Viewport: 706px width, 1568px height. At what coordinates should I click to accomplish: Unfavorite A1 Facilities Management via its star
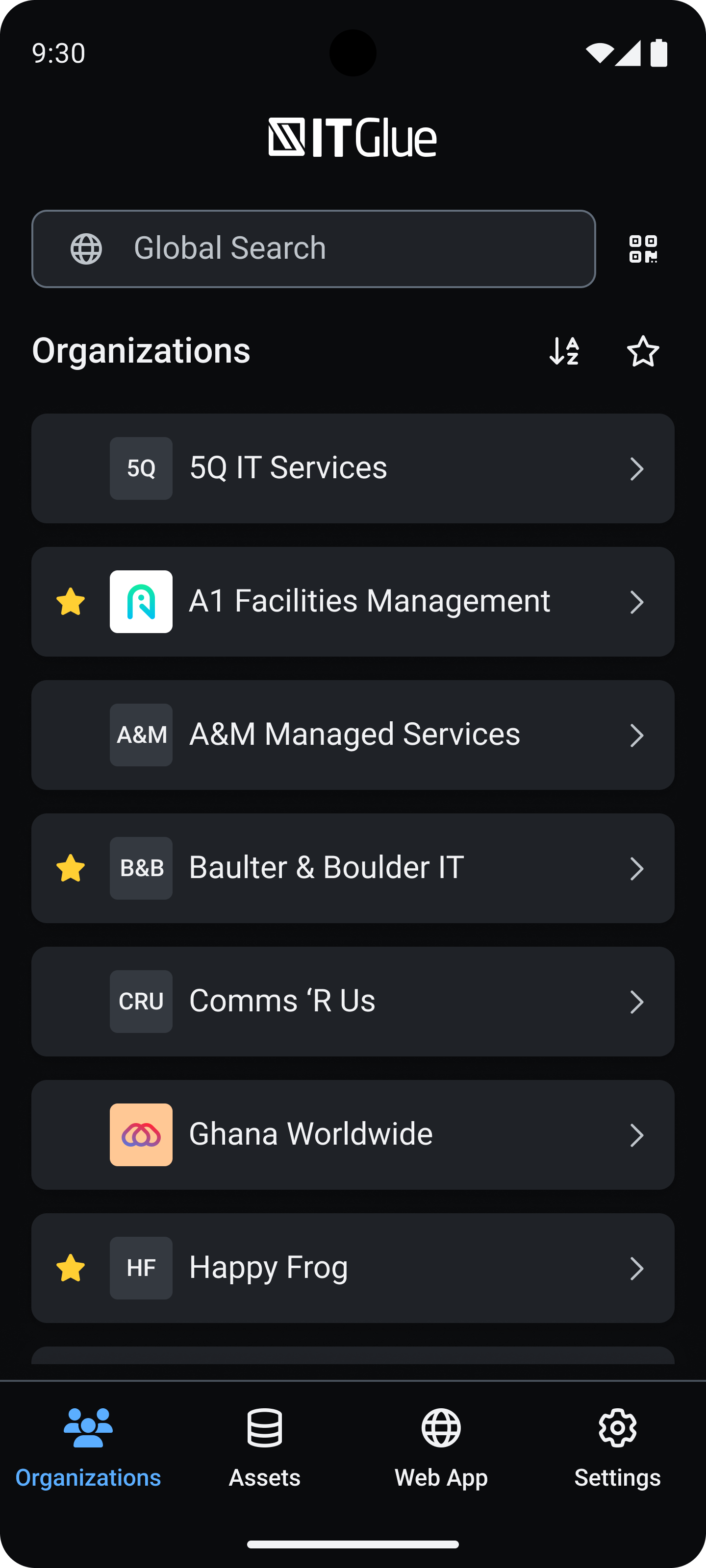(70, 601)
